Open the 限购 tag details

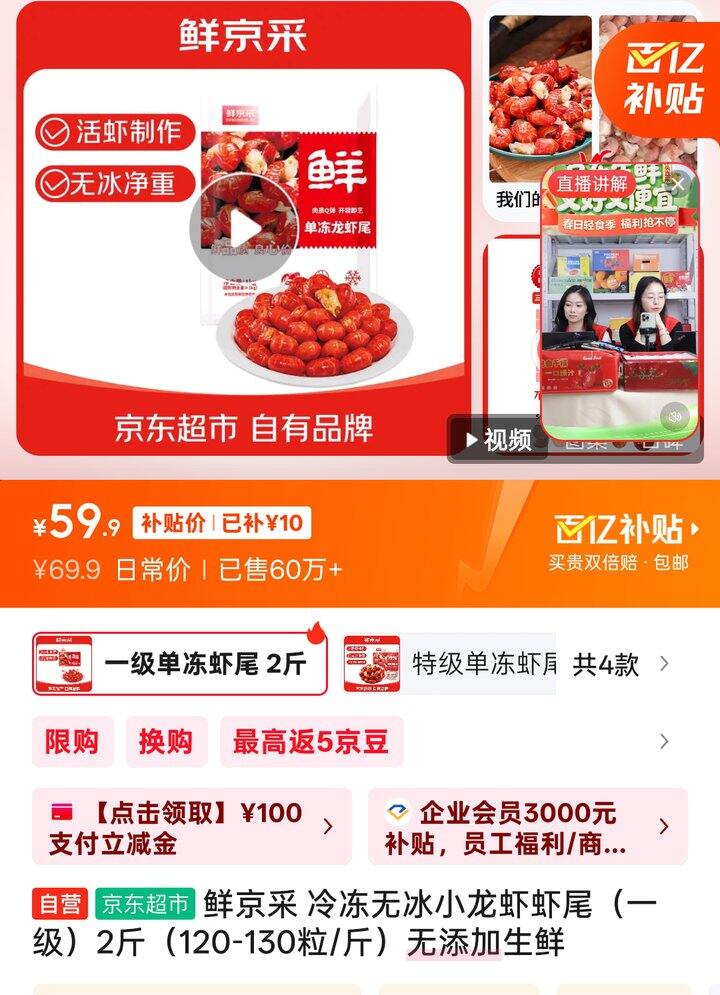click(72, 742)
